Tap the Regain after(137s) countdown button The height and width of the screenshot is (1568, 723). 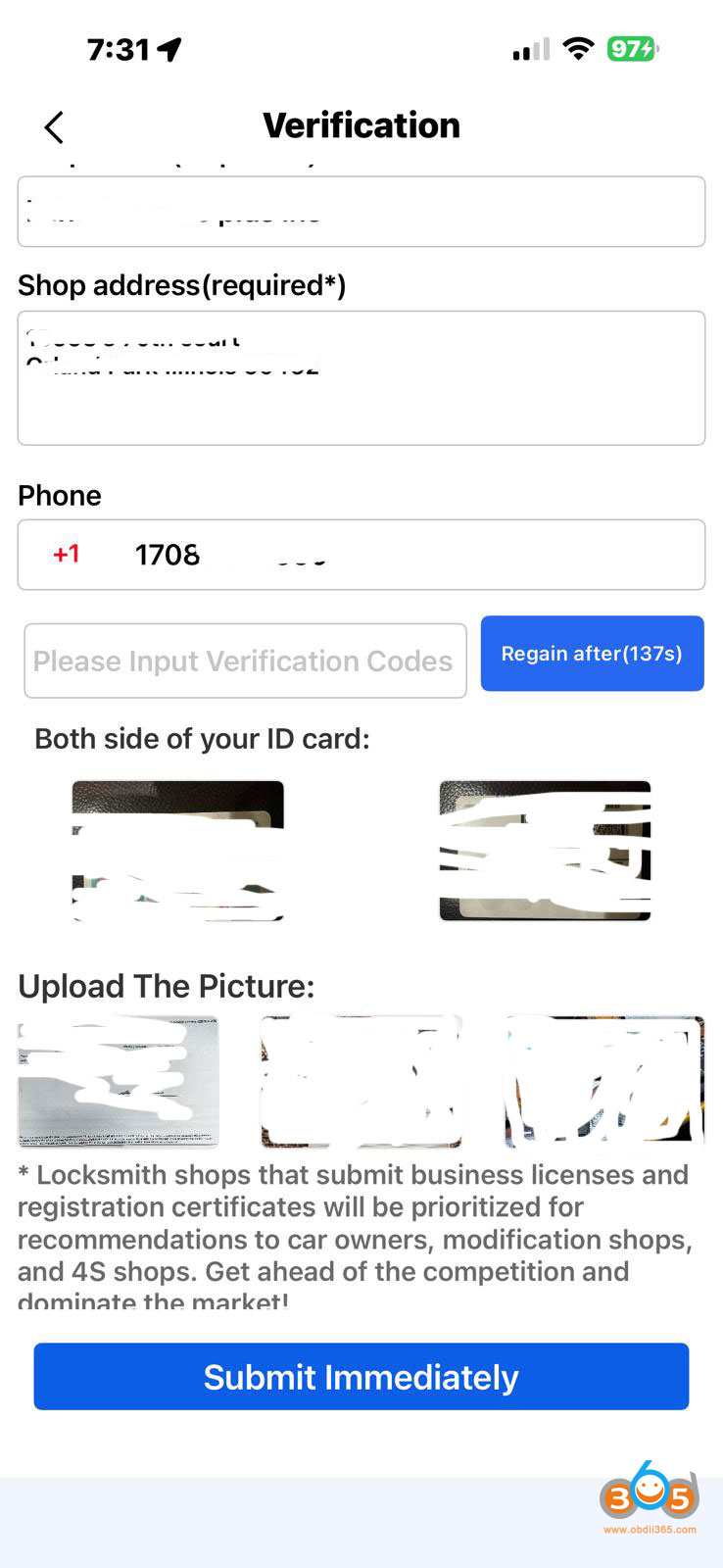click(592, 654)
